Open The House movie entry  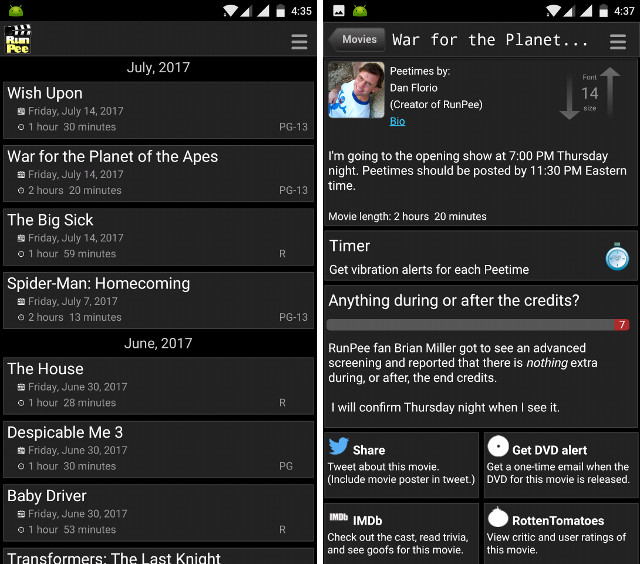tap(158, 385)
